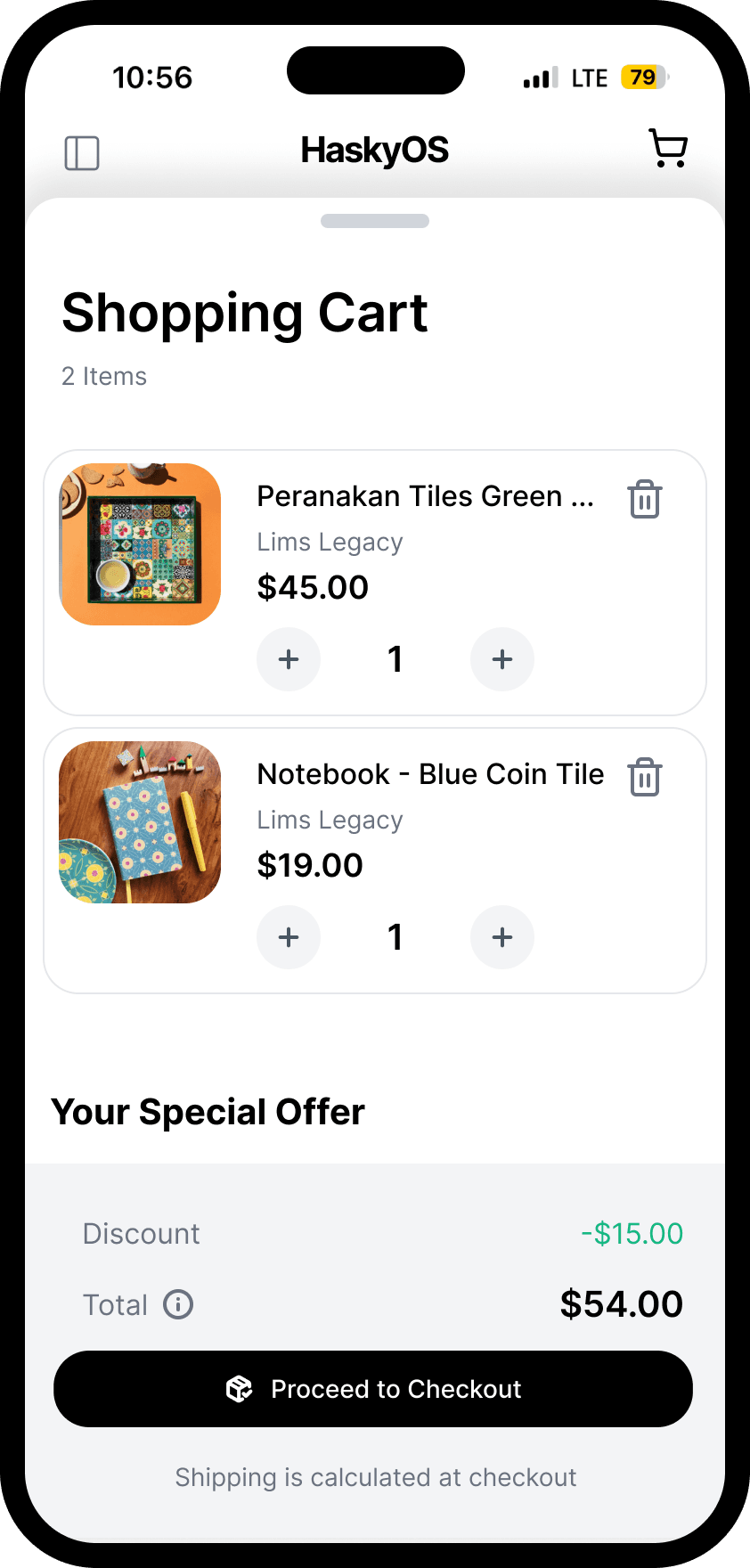Image resolution: width=750 pixels, height=1568 pixels.
Task: Increase quantity of Peranakan Tiles tray
Action: coord(502,659)
